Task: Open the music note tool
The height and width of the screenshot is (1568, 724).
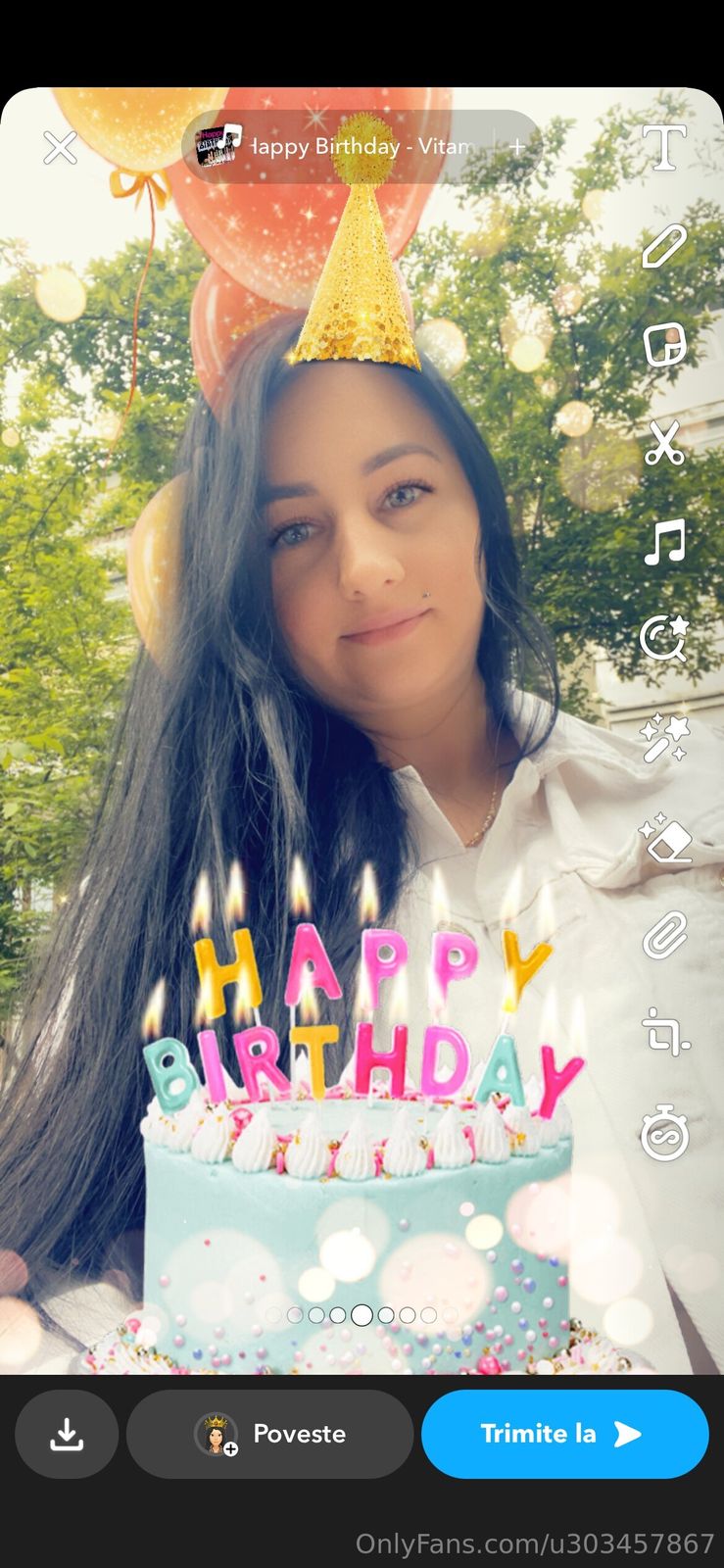Action: pos(664,541)
